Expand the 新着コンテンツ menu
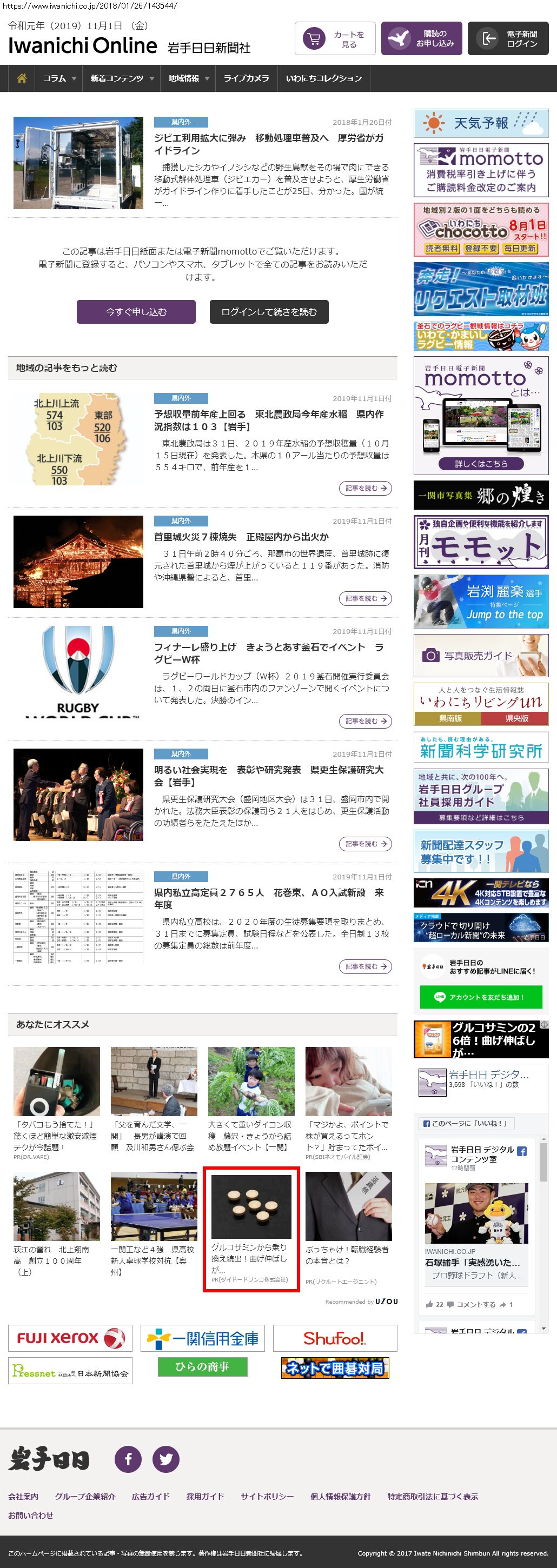 tap(122, 78)
